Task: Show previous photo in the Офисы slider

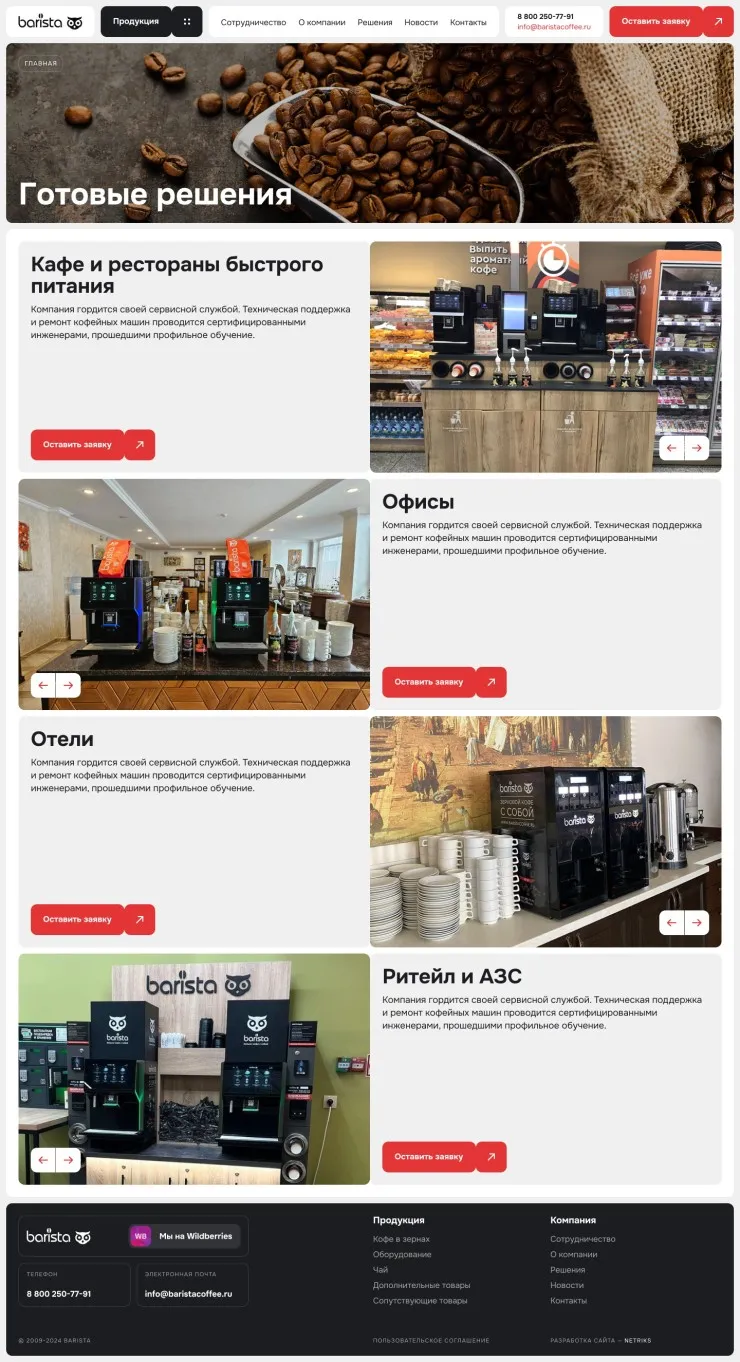Action: tap(43, 685)
